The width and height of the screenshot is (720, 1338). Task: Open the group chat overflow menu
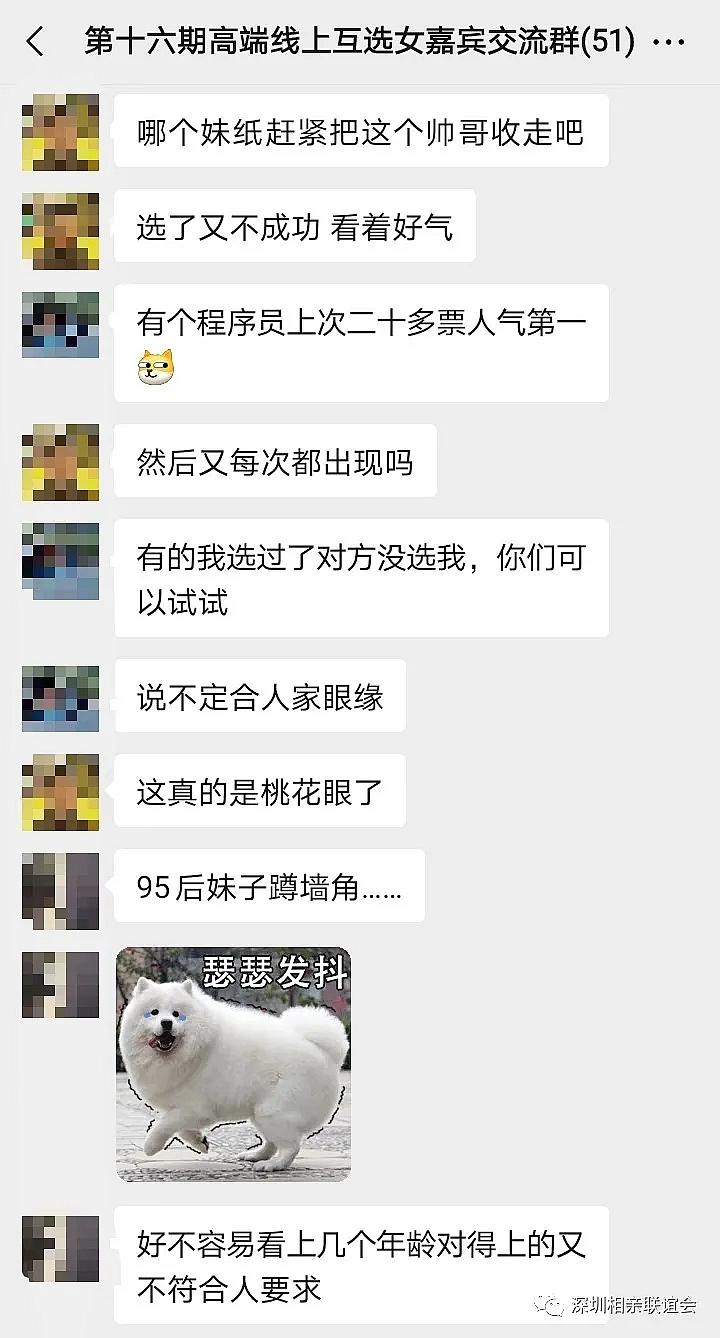(674, 43)
